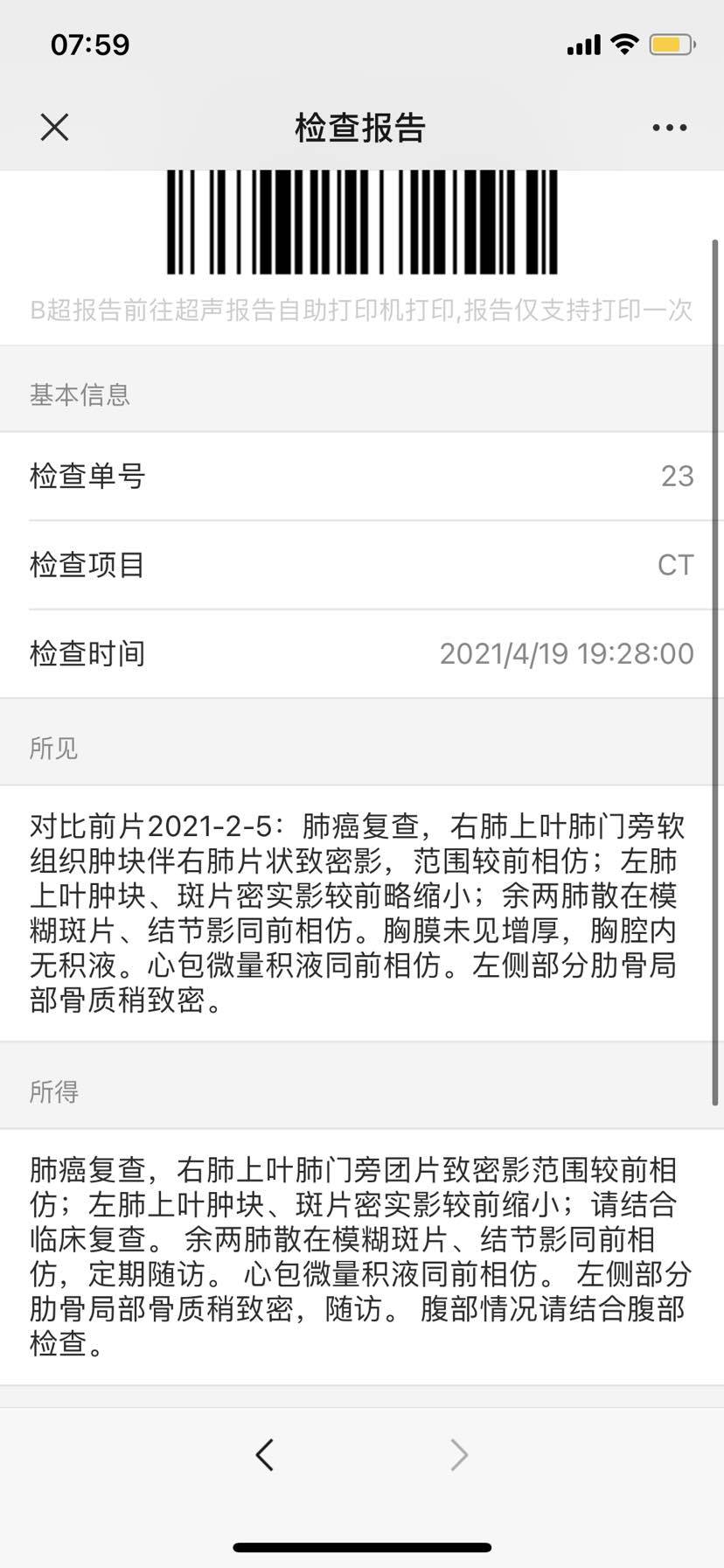Screen dimensions: 724x1568
Task: Close the 检查报告 page
Action: point(54,128)
